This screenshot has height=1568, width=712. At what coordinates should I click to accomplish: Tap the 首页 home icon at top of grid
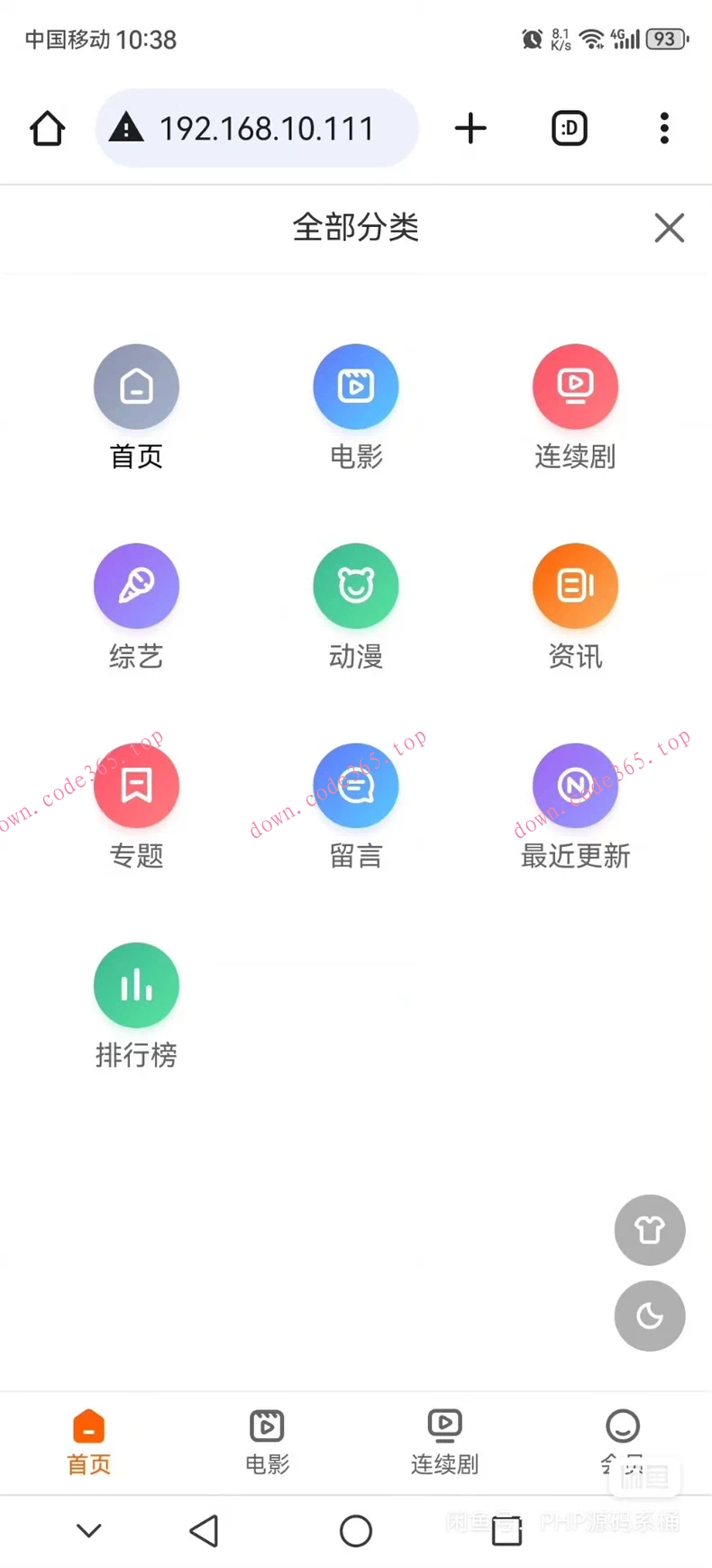point(136,386)
